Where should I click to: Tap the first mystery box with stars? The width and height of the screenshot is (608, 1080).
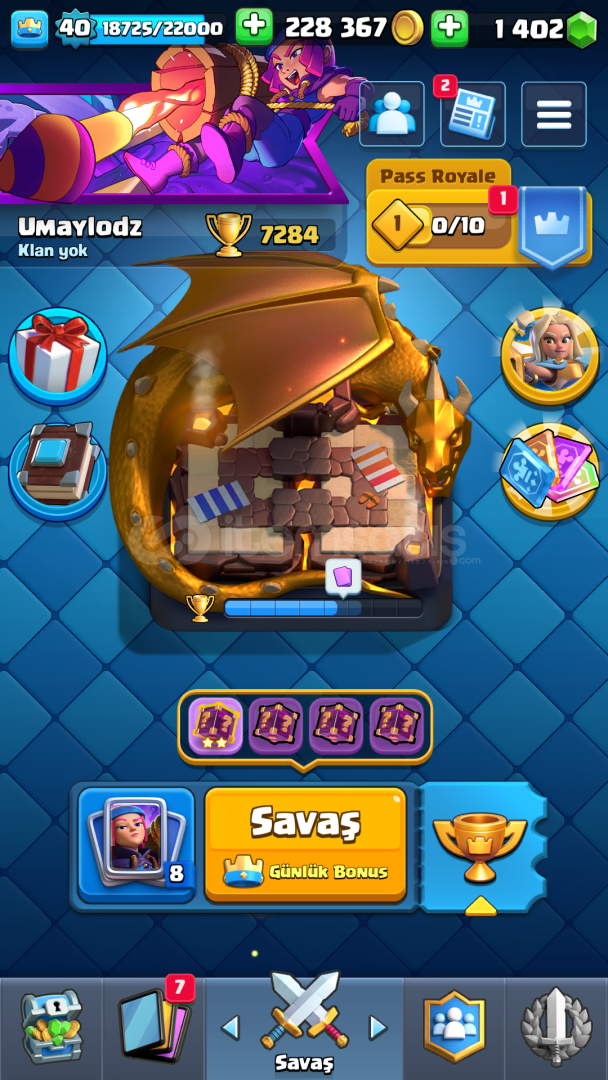pyautogui.click(x=216, y=727)
